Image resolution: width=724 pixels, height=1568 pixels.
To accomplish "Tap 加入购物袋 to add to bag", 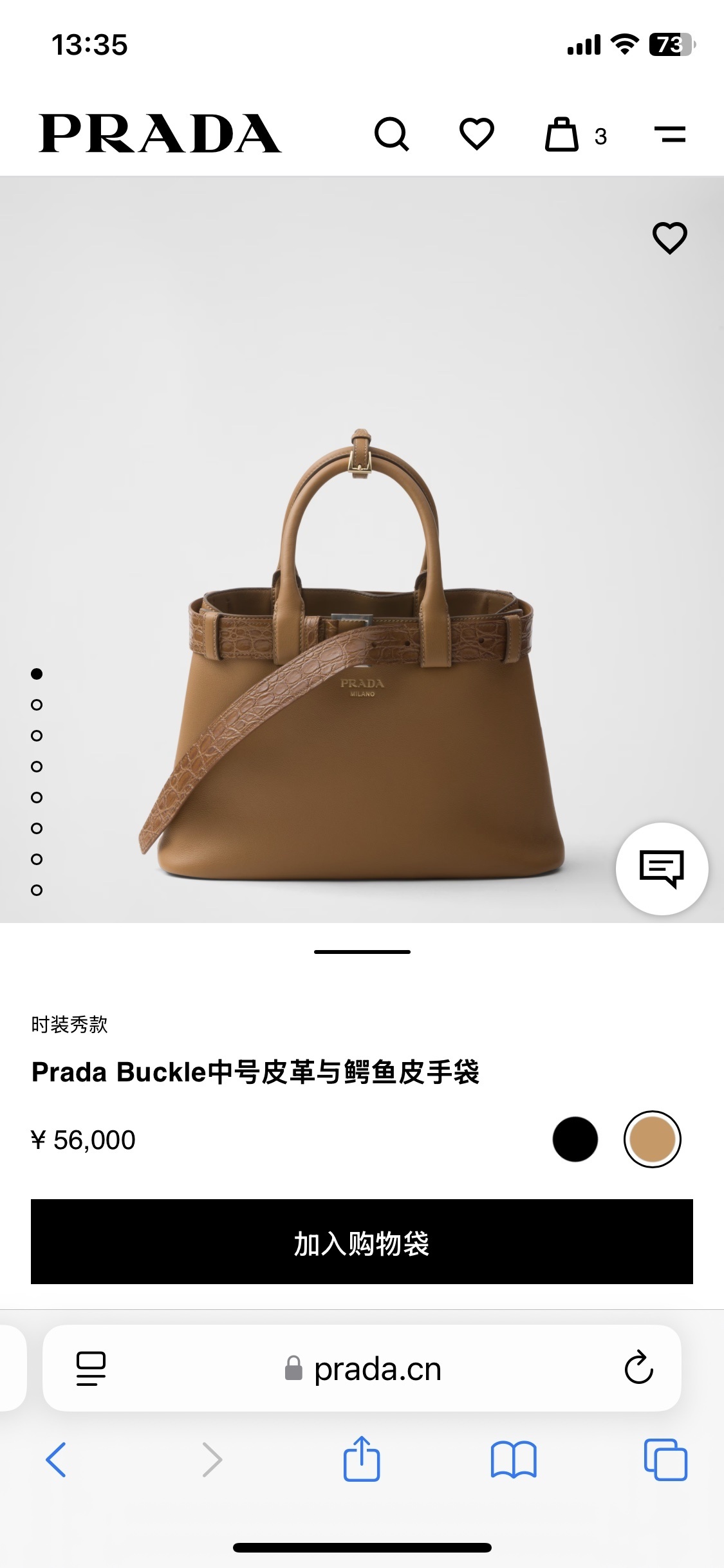I will [x=362, y=1242].
